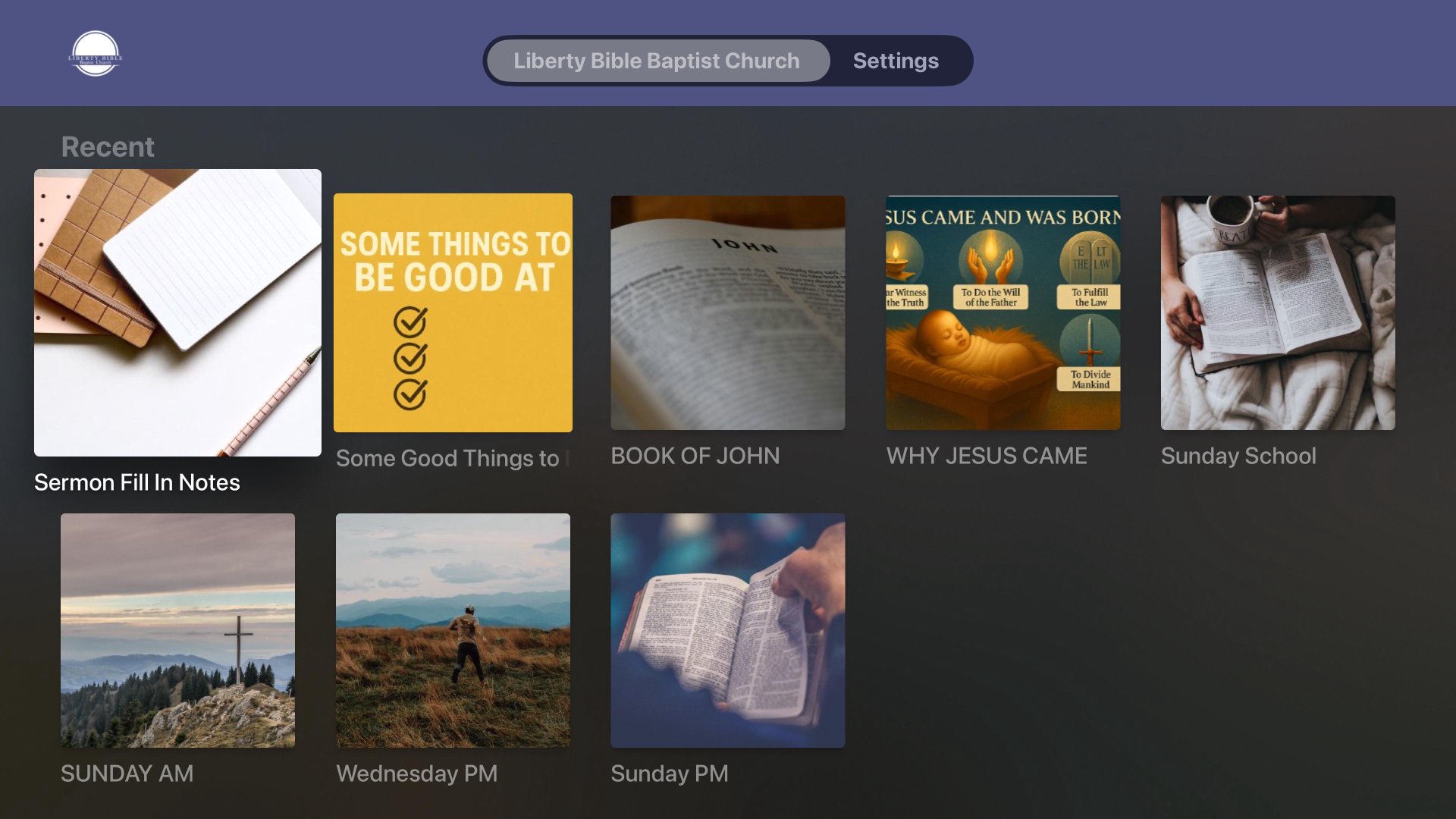Select the Liberty Bible Baptist Church tab
The width and height of the screenshot is (1456, 819).
[657, 61]
